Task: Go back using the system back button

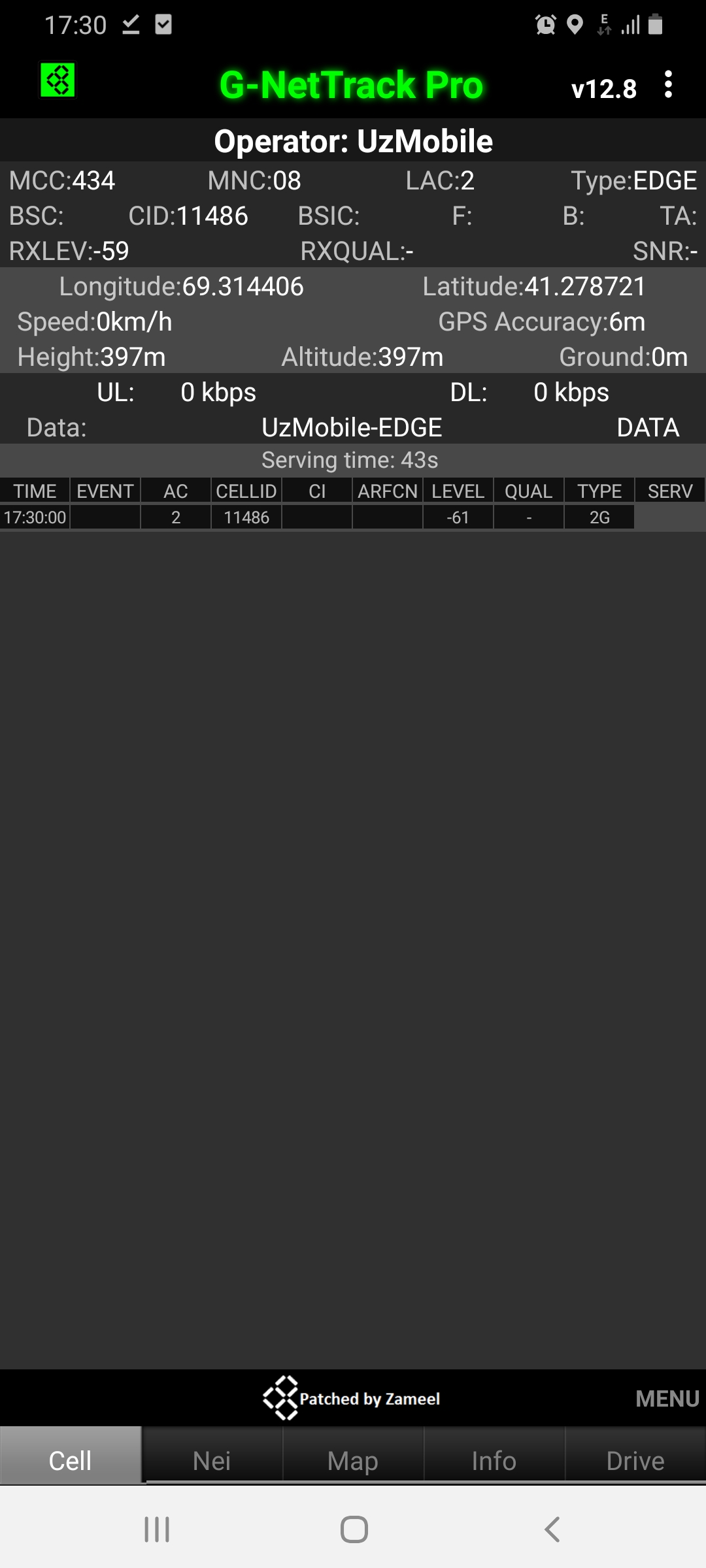Action: (x=552, y=1529)
